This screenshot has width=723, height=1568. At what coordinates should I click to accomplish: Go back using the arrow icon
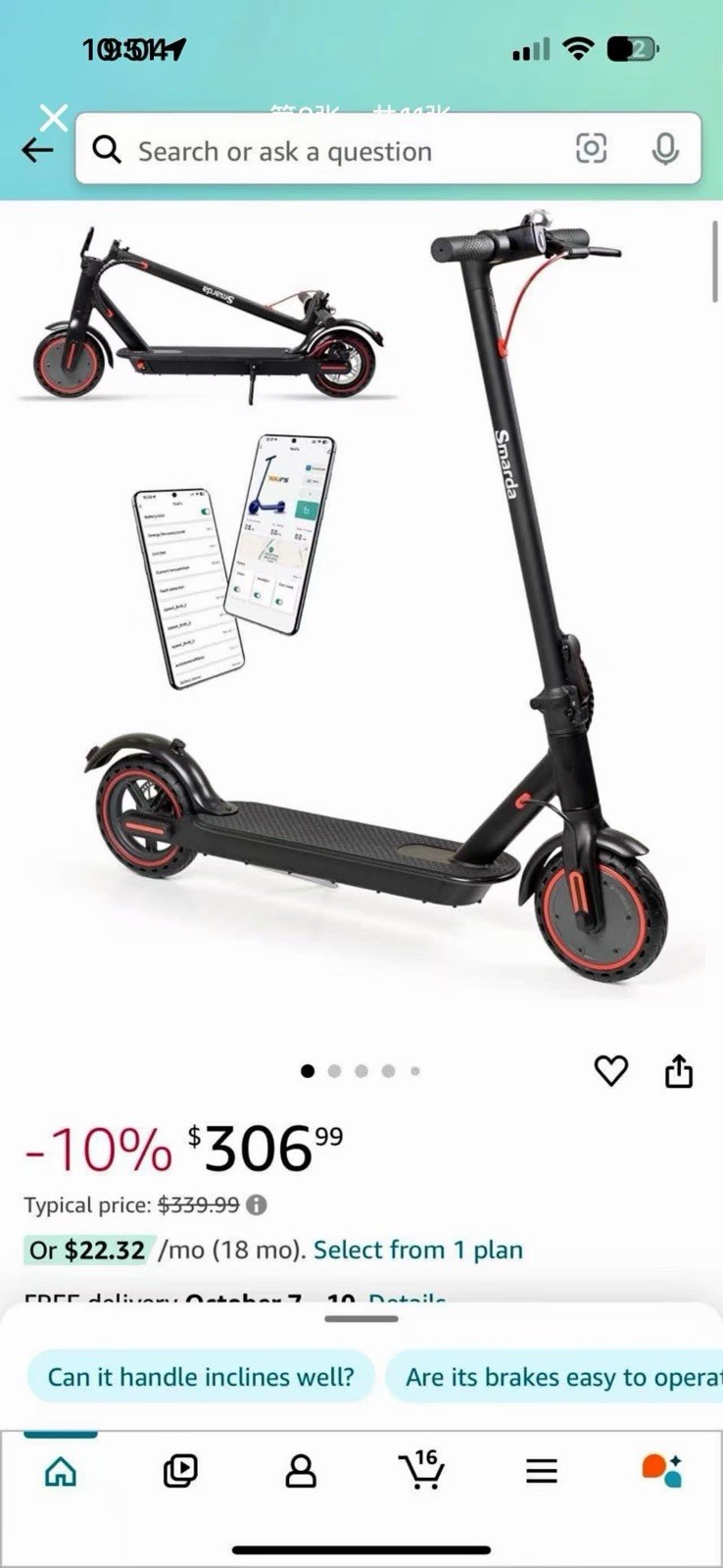(x=37, y=150)
